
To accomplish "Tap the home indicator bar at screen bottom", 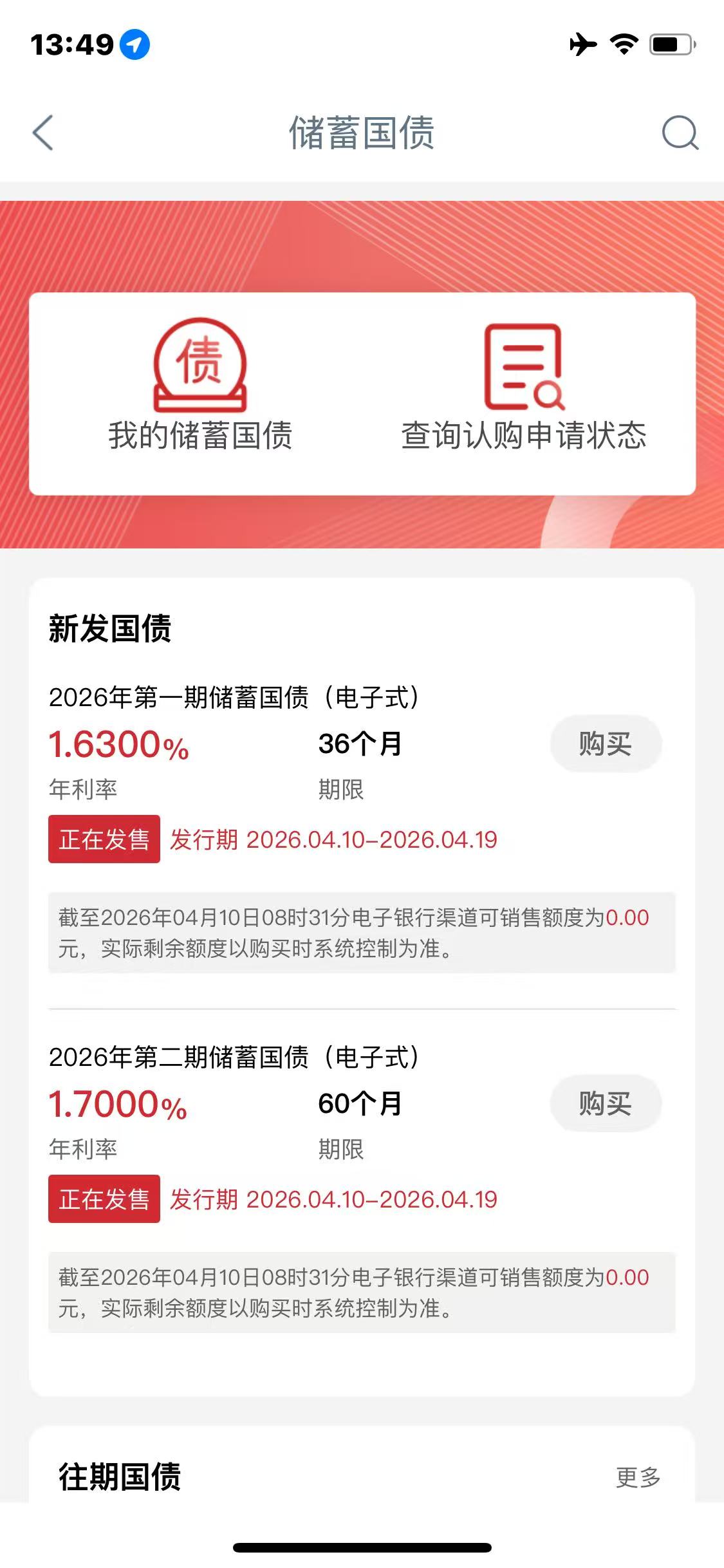I will (362, 1547).
